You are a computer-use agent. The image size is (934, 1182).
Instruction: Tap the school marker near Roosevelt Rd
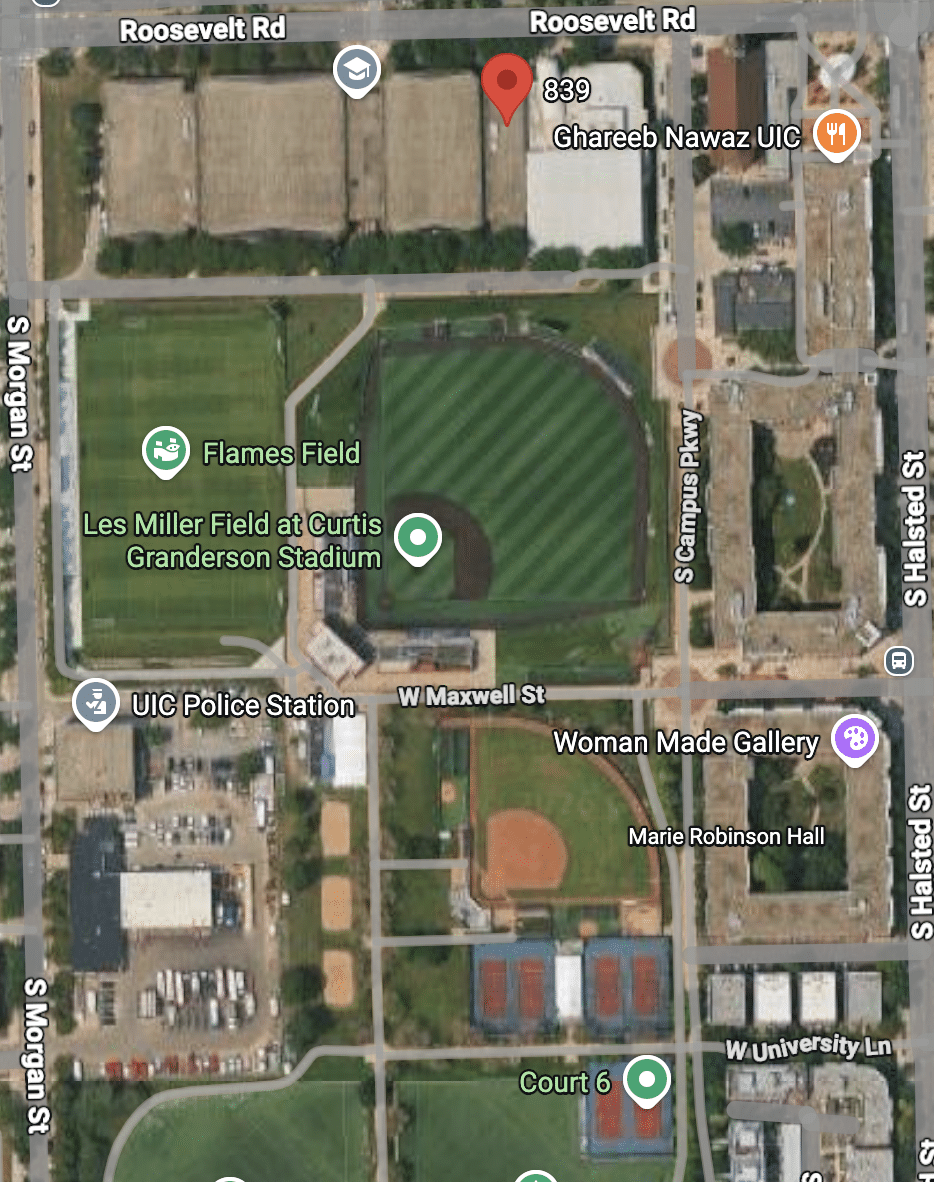tap(357, 72)
